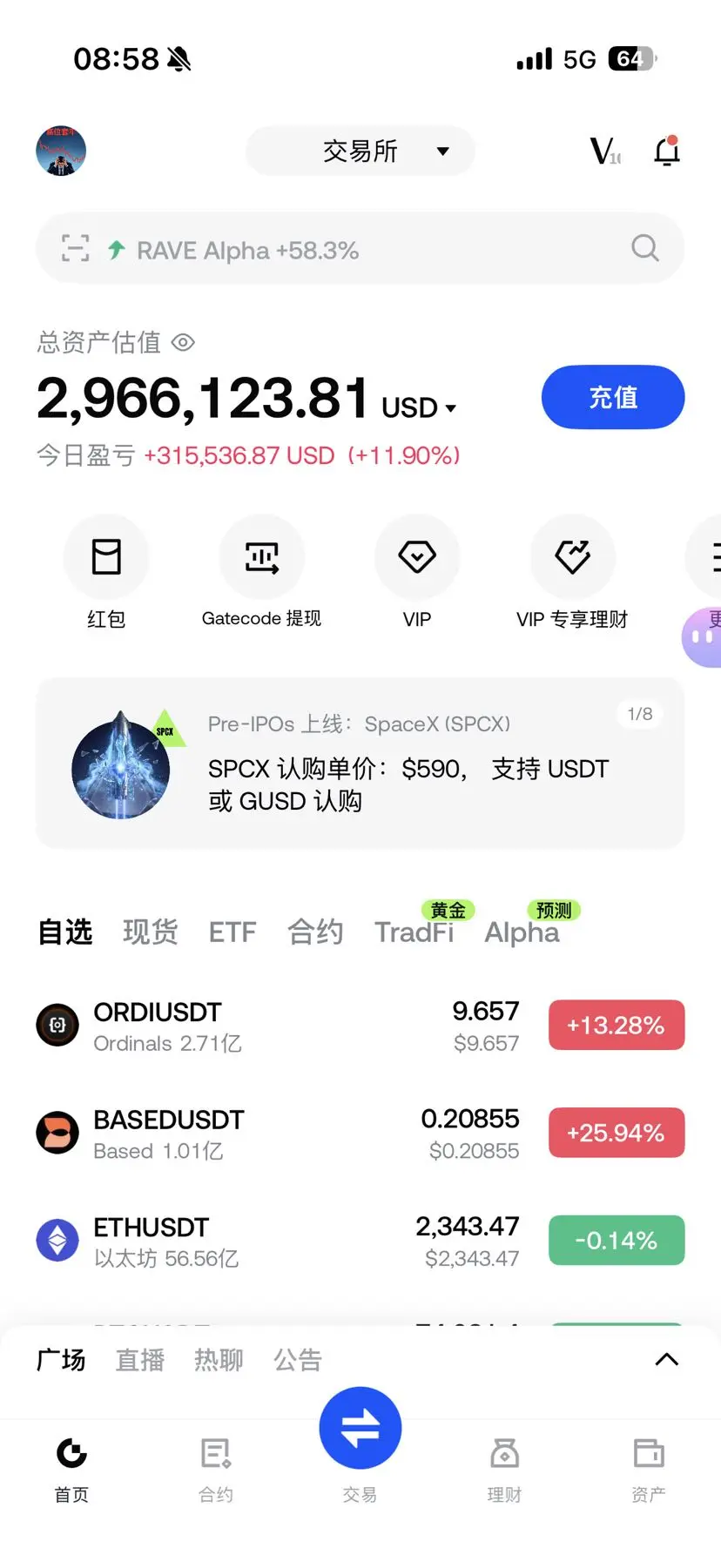
Task: Open the scan code icon
Action: click(76, 249)
